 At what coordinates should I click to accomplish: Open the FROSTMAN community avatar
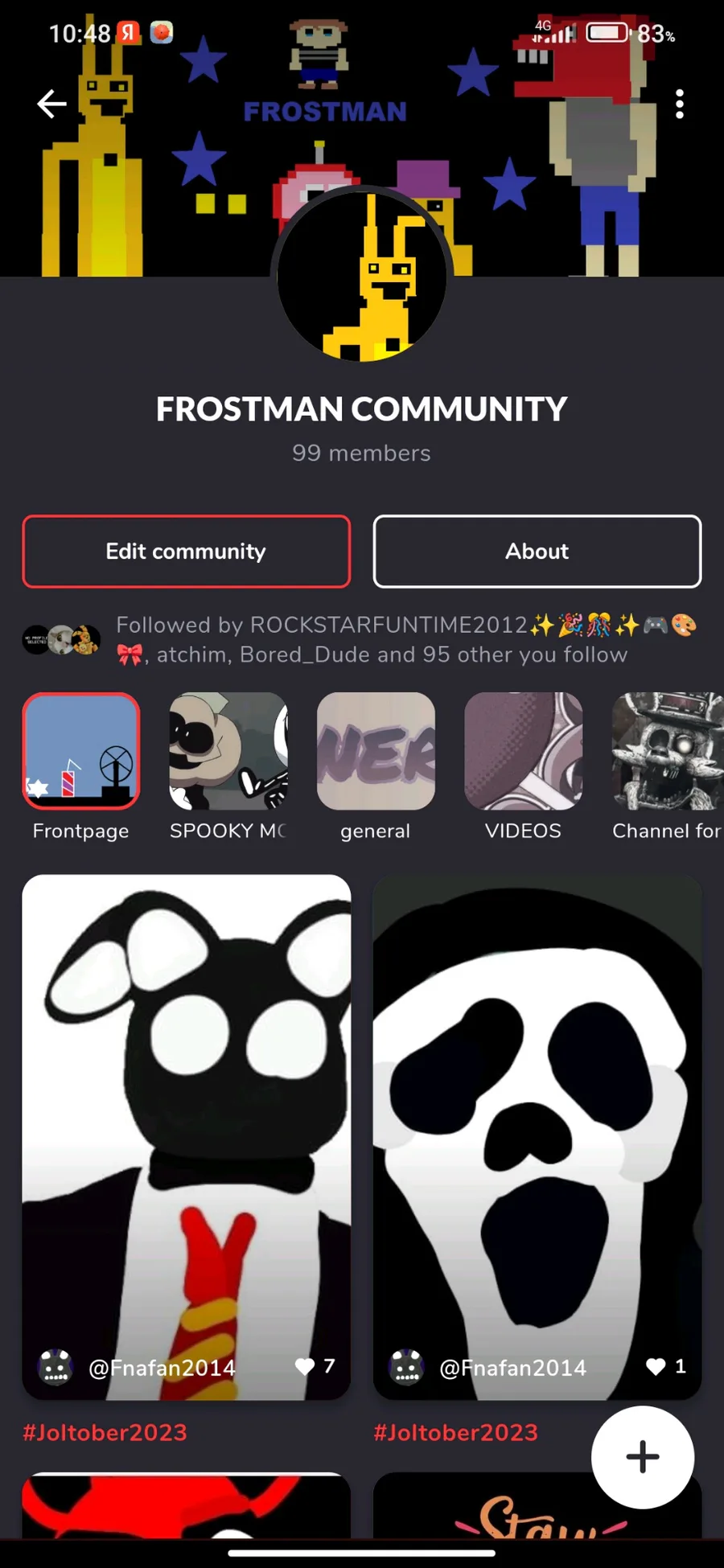[x=362, y=276]
